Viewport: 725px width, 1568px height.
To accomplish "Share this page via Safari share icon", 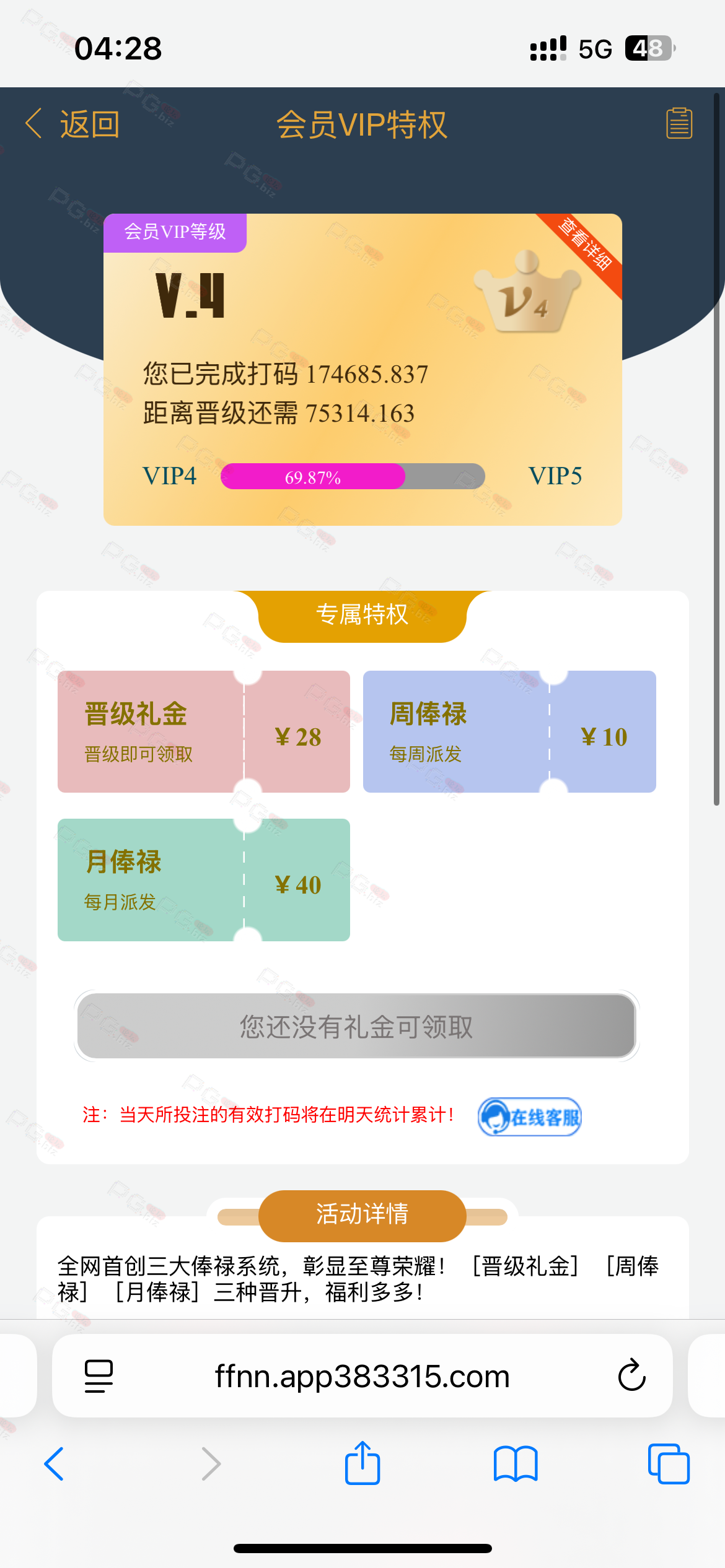I will (362, 1463).
